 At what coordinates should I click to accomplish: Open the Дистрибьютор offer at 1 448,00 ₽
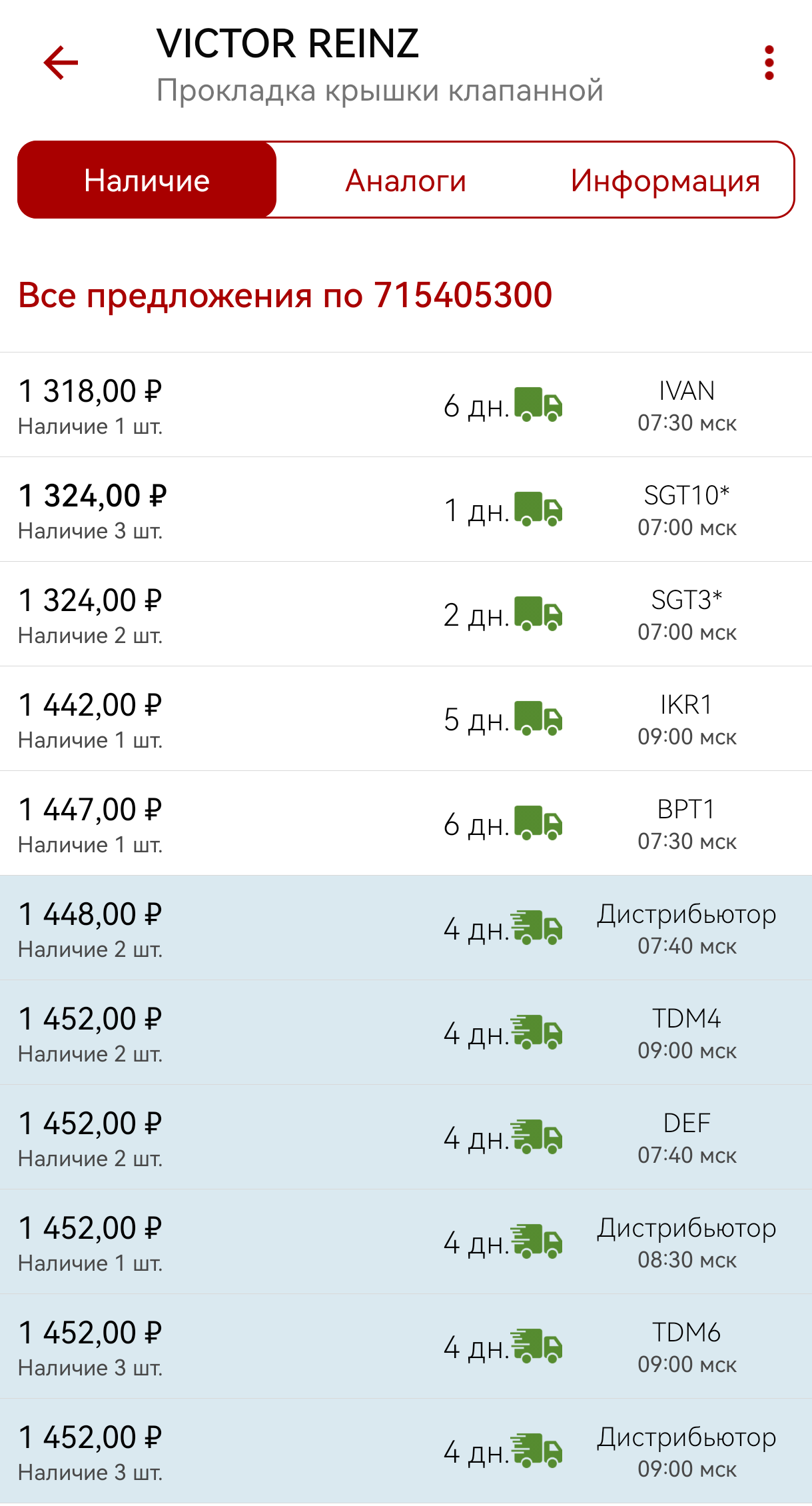406,928
